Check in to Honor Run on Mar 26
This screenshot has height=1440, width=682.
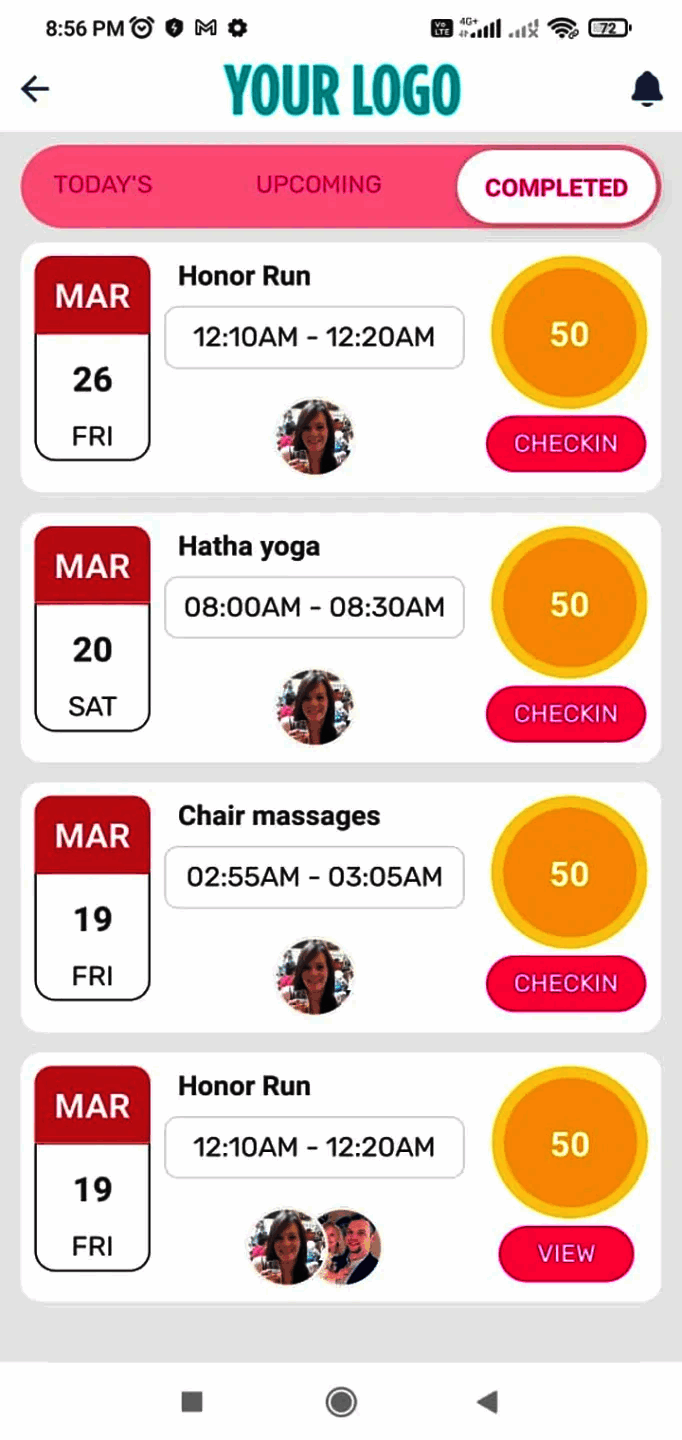click(x=566, y=443)
